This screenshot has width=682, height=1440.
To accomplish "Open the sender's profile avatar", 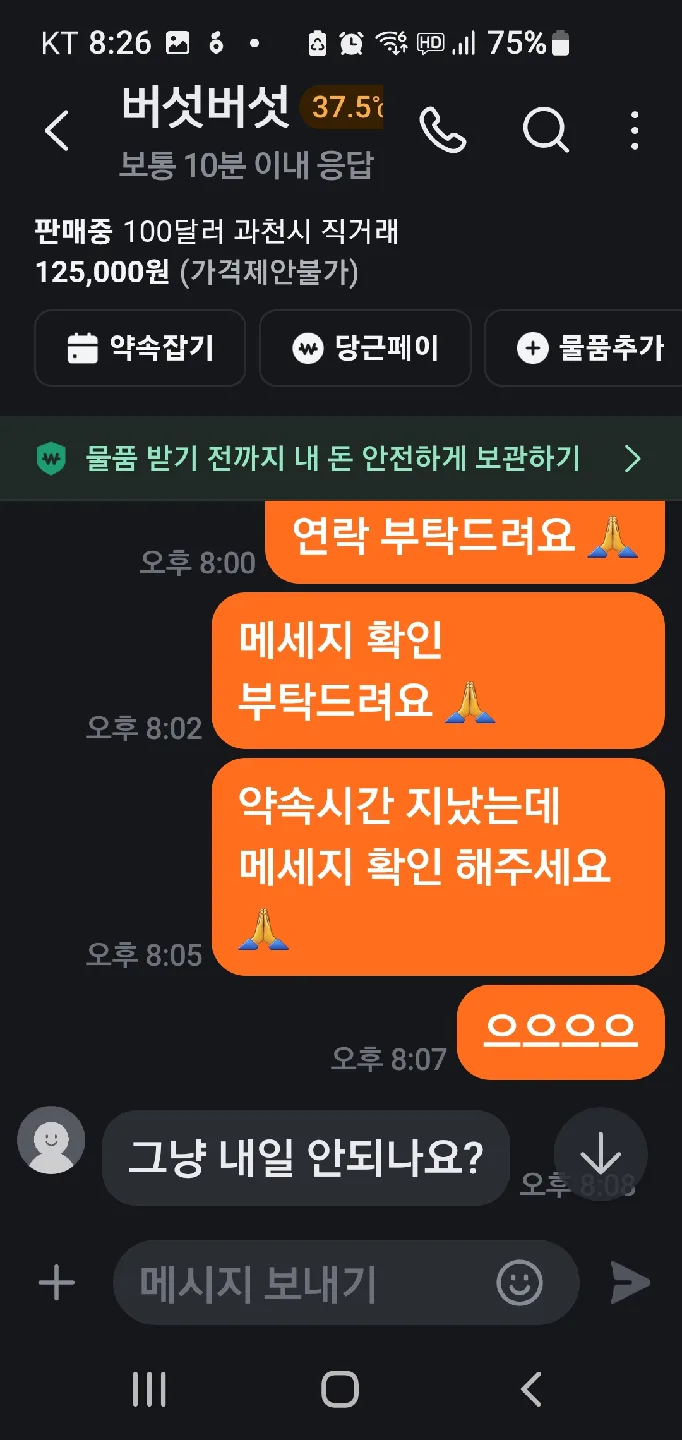I will click(x=52, y=1140).
